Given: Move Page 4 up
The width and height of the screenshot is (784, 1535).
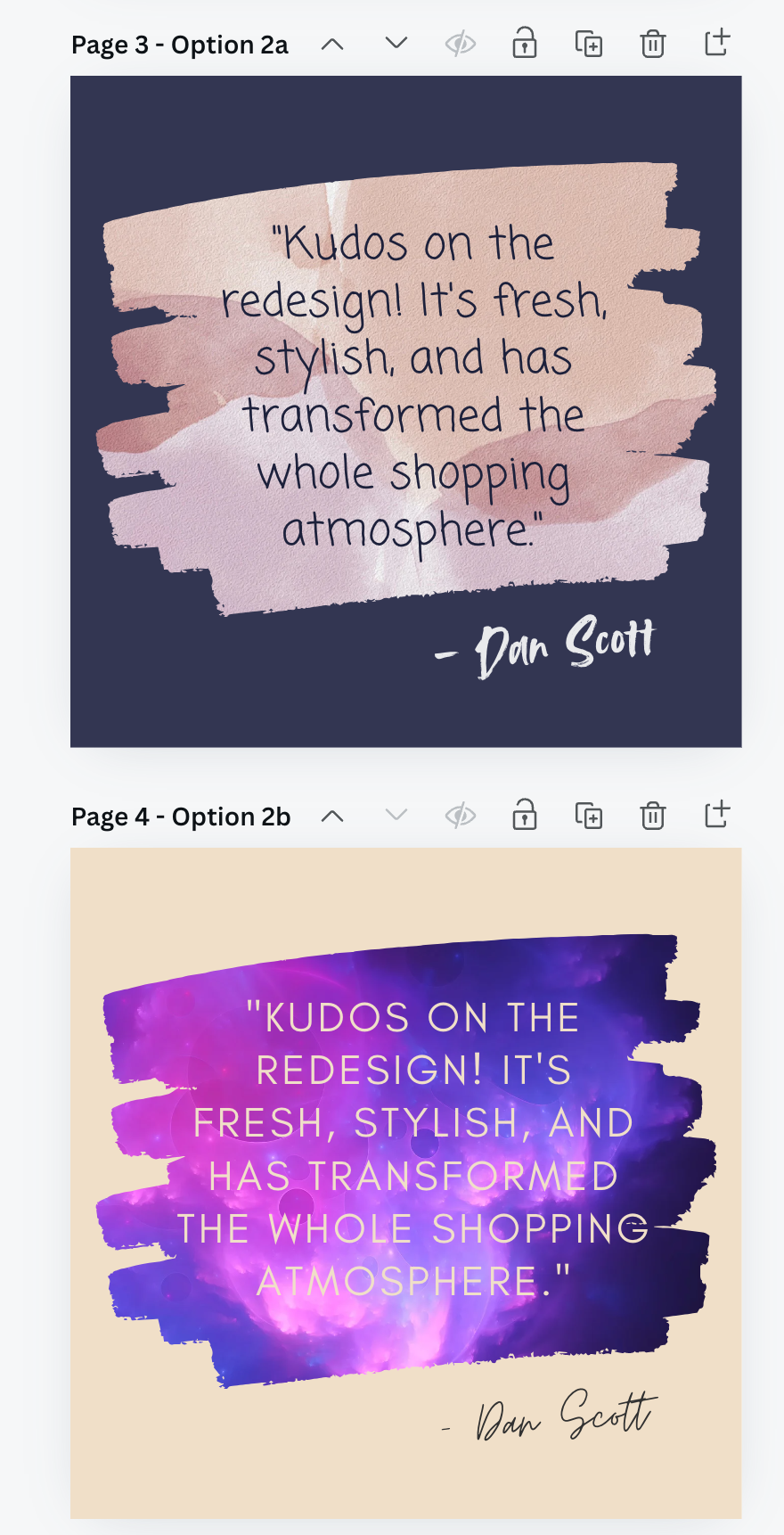Looking at the screenshot, I should 332,816.
